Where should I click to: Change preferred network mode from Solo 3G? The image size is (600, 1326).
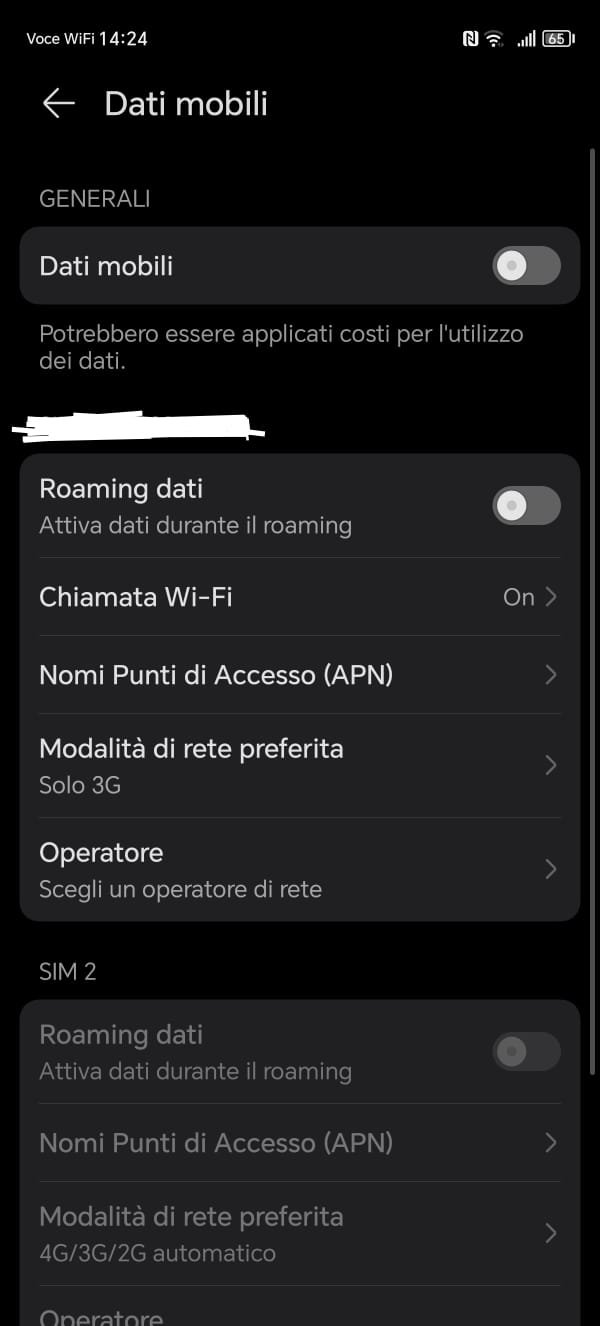click(x=298, y=765)
